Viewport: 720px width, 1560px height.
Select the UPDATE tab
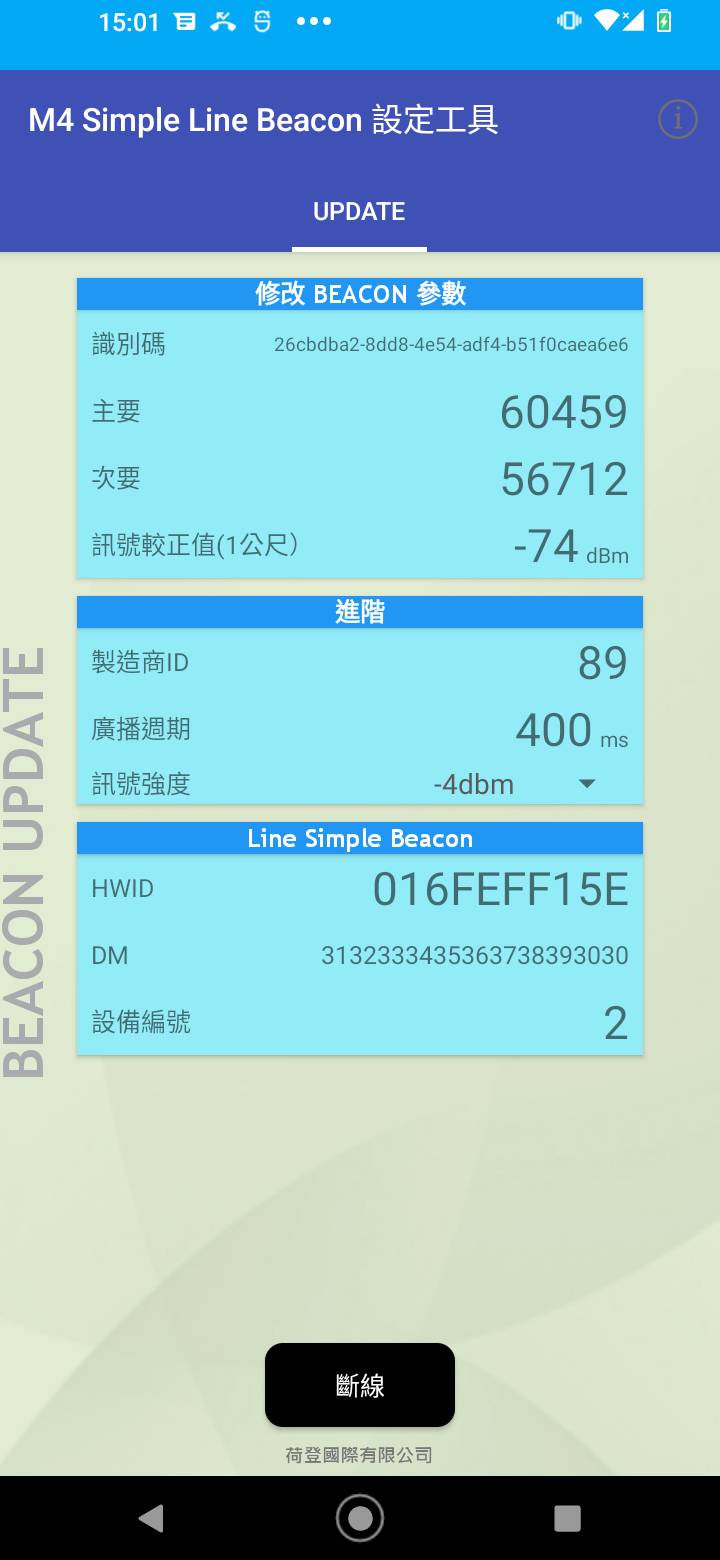point(359,212)
